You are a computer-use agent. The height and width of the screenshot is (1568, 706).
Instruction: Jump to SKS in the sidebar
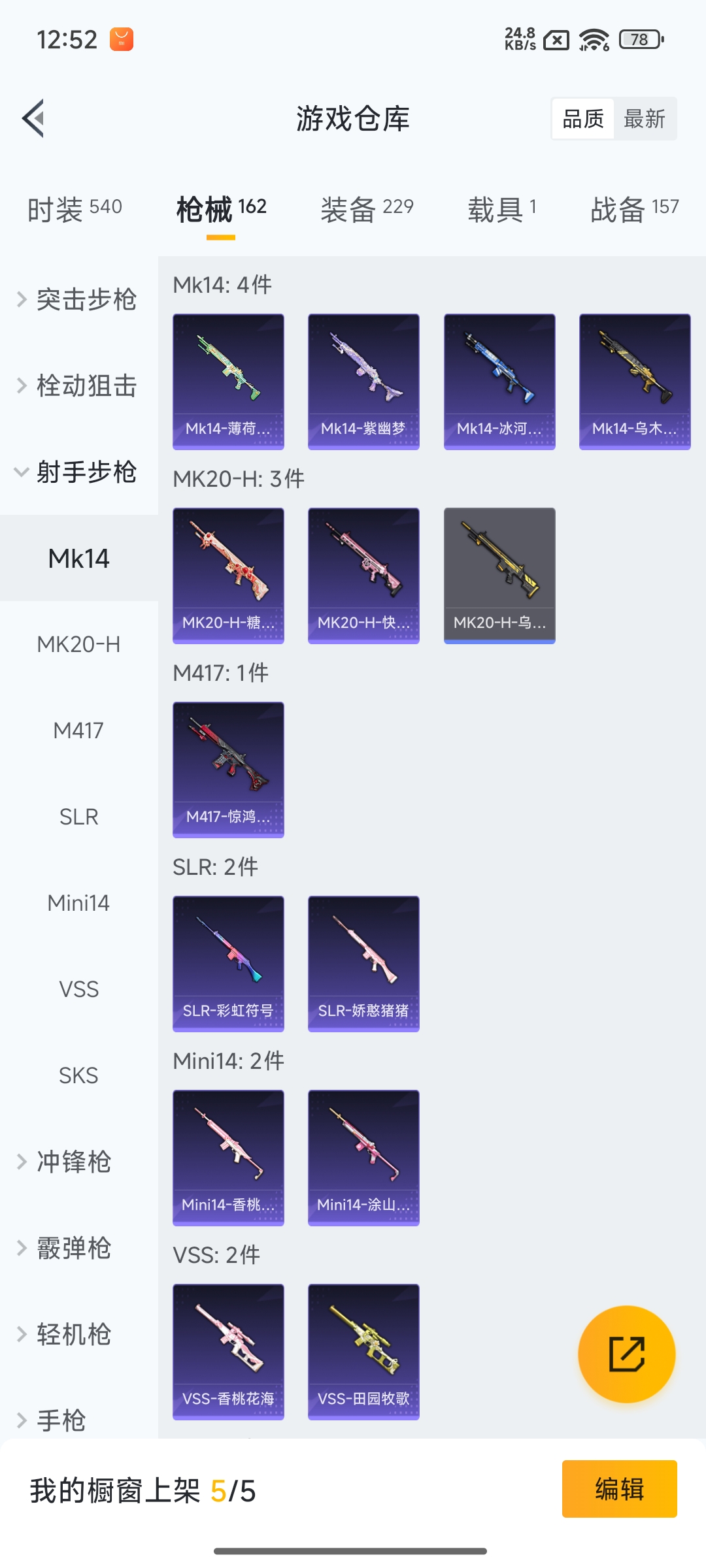point(78,1076)
